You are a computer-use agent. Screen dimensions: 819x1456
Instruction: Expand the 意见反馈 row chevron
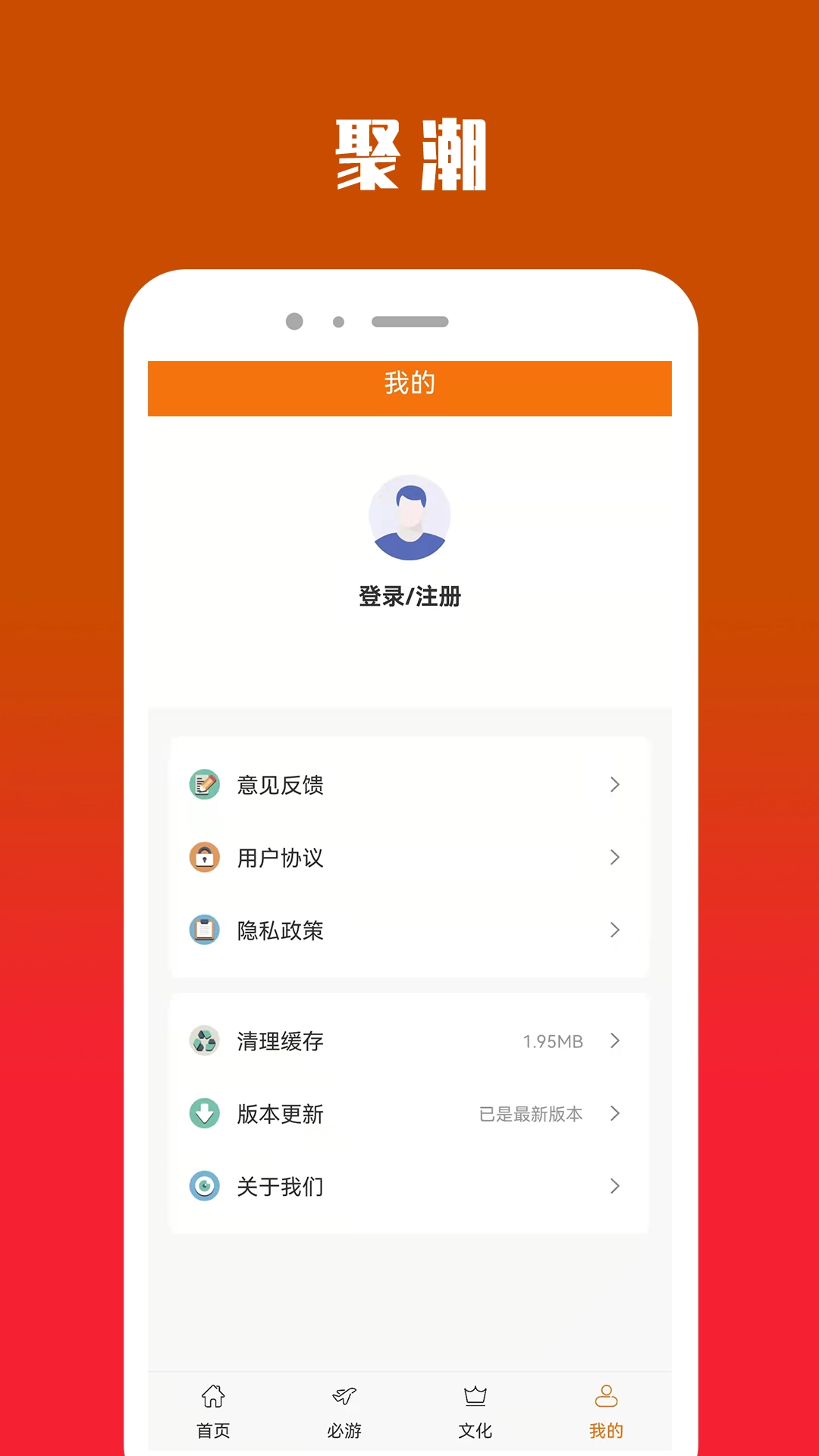point(614,785)
